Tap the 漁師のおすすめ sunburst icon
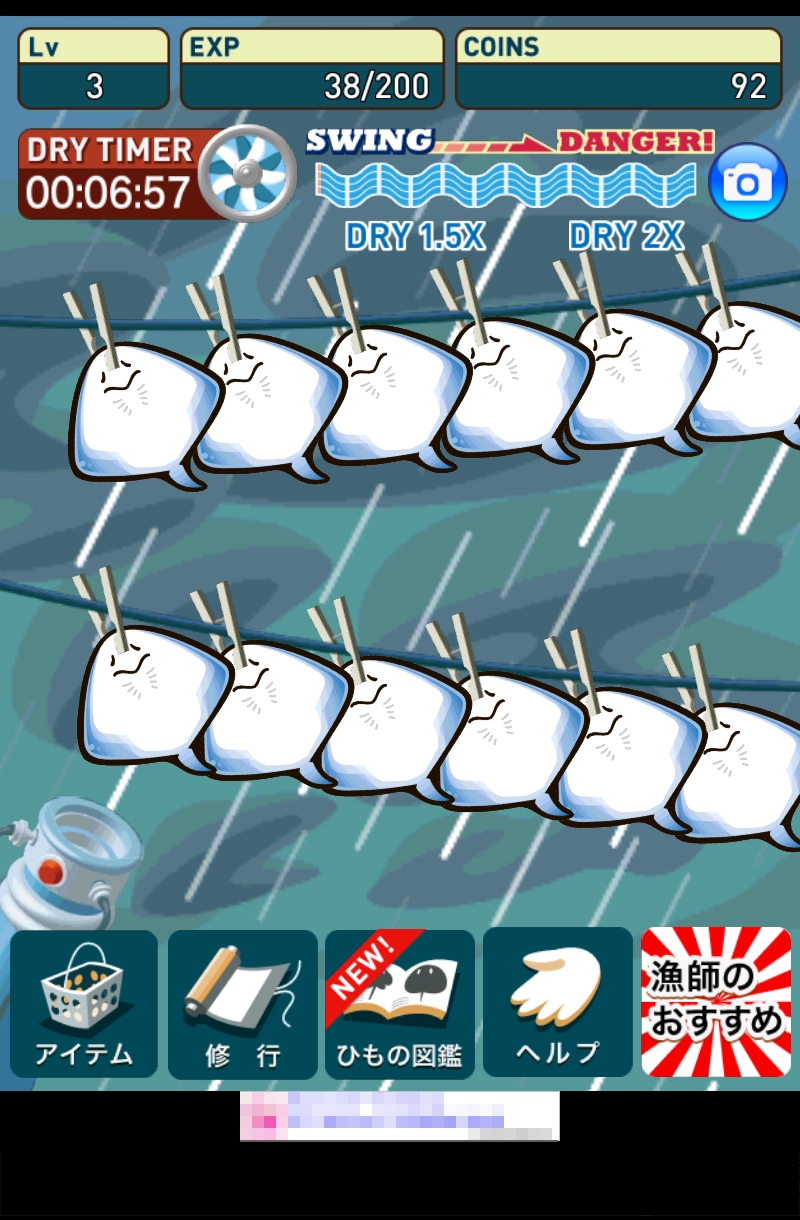800x1220 pixels. (x=713, y=1005)
